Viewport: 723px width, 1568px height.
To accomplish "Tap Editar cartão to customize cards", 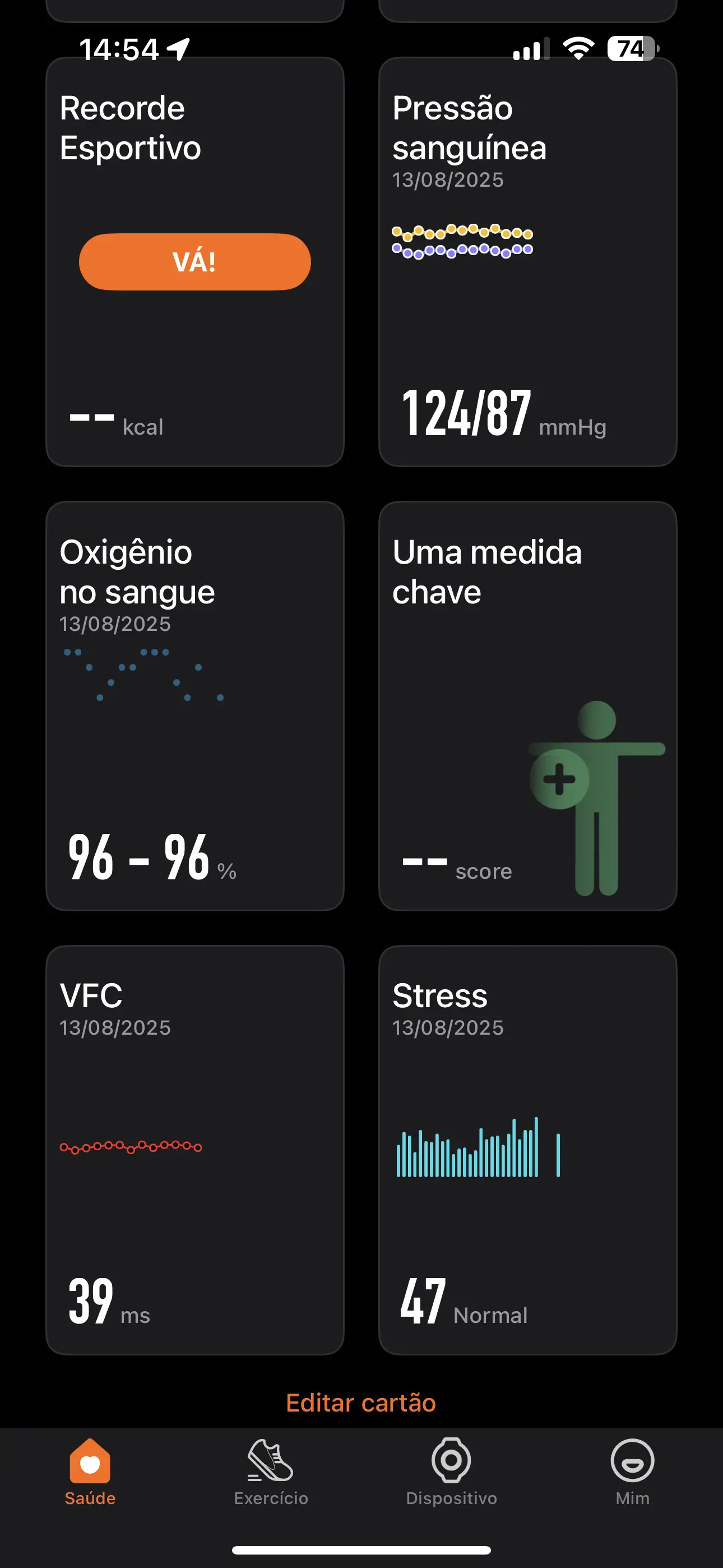I will point(361,1403).
